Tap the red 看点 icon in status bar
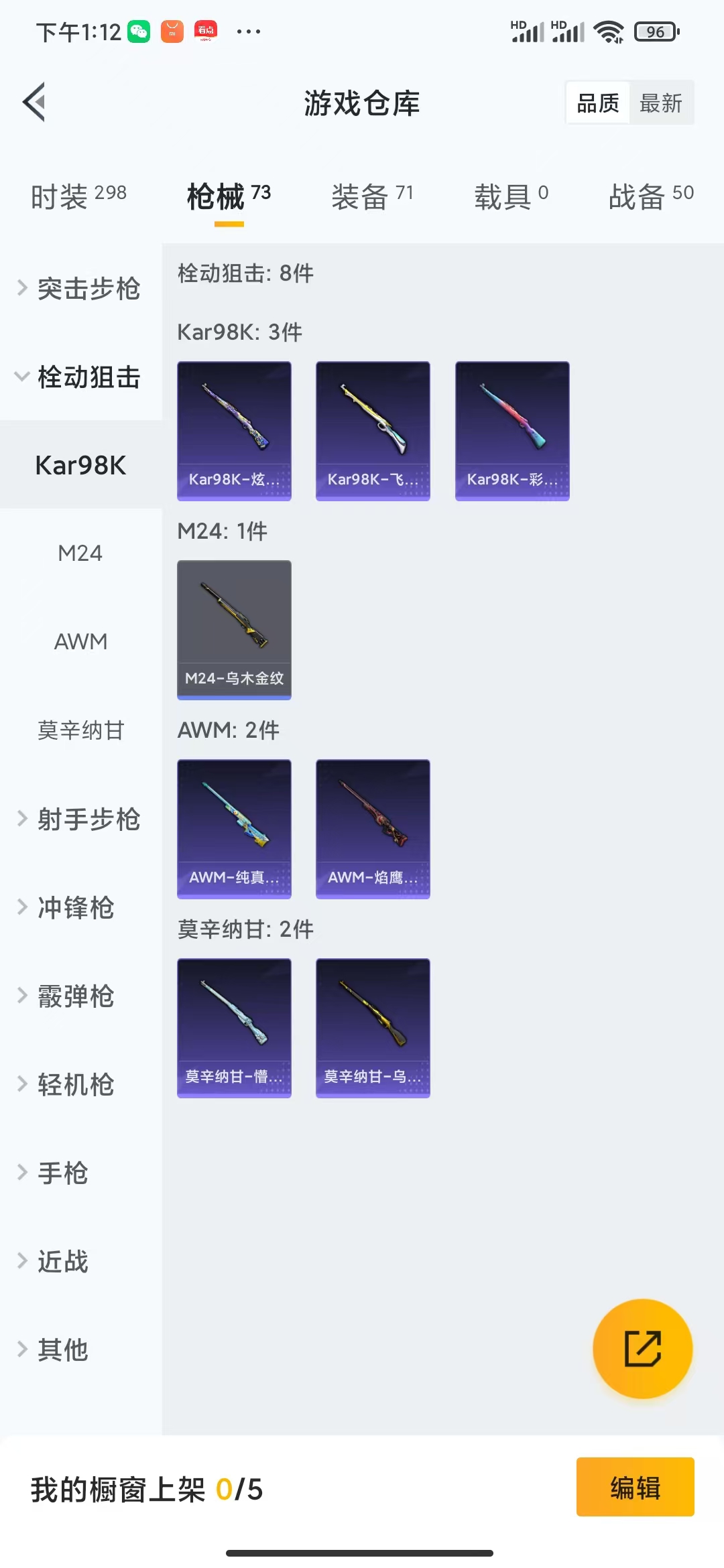 point(206,30)
